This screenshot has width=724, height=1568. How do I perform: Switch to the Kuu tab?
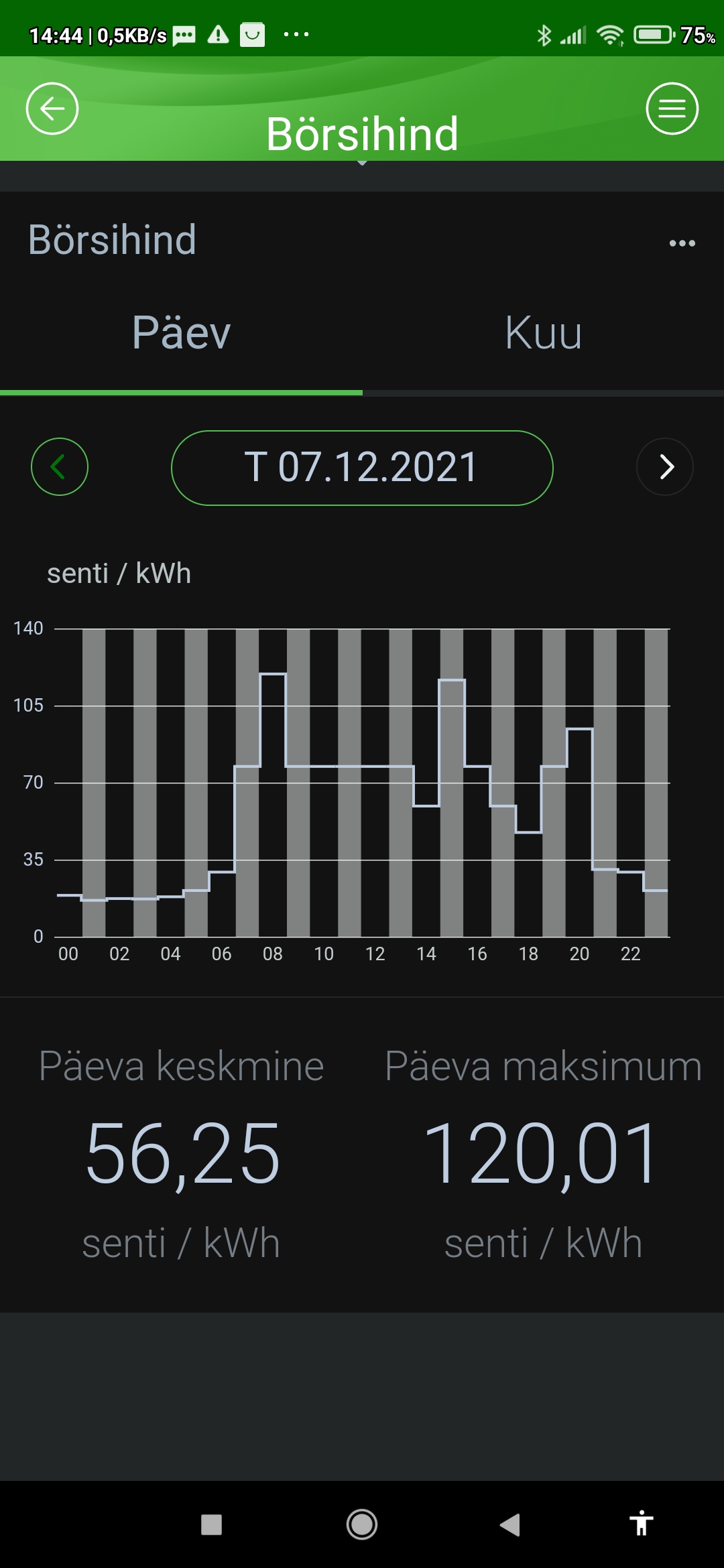pos(543,333)
